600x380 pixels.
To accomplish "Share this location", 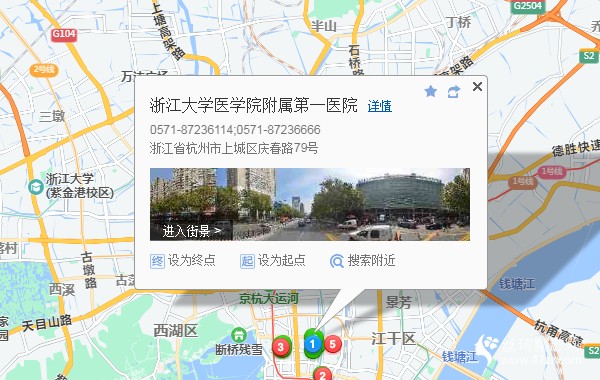I will click(453, 92).
